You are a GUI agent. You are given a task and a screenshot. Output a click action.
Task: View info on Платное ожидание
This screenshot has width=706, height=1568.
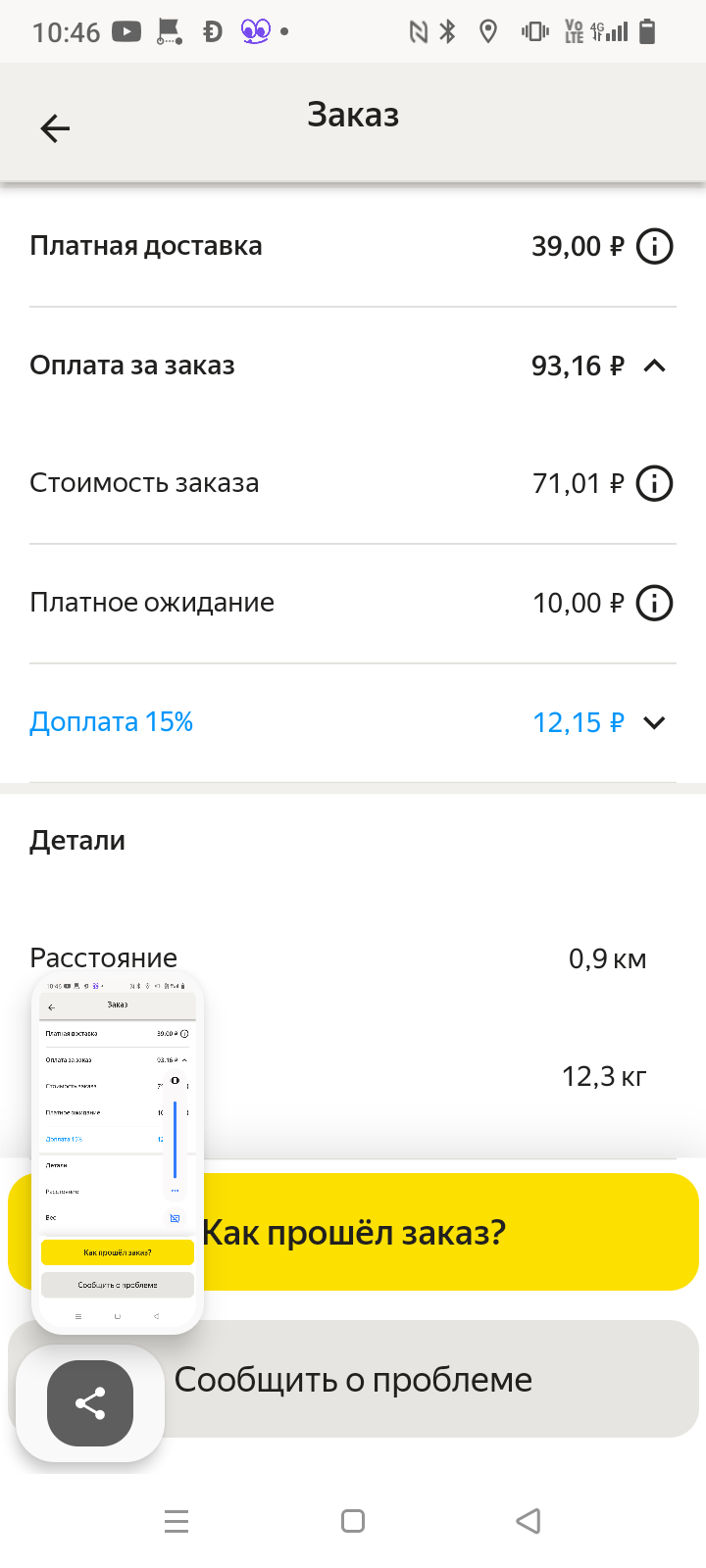654,603
